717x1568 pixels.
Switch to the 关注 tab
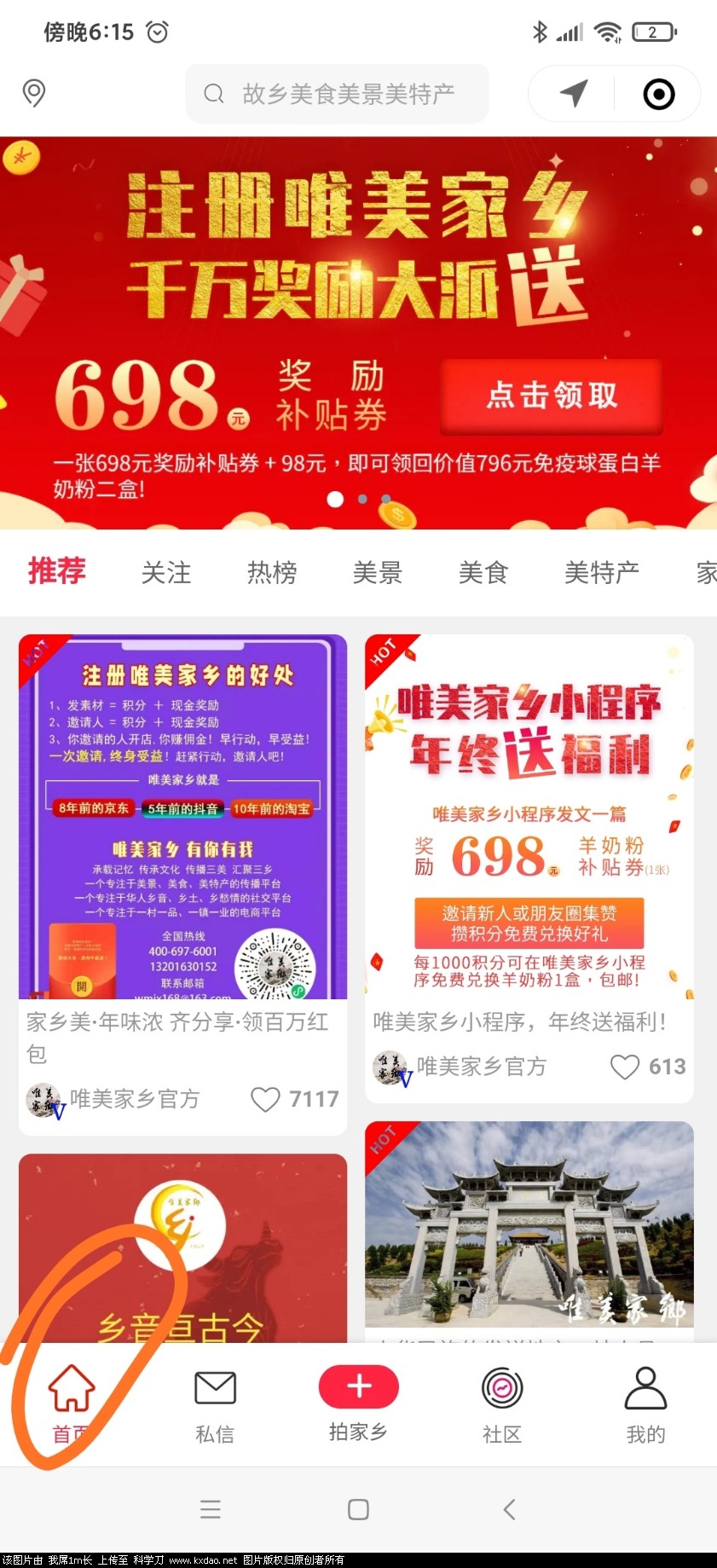tap(166, 573)
